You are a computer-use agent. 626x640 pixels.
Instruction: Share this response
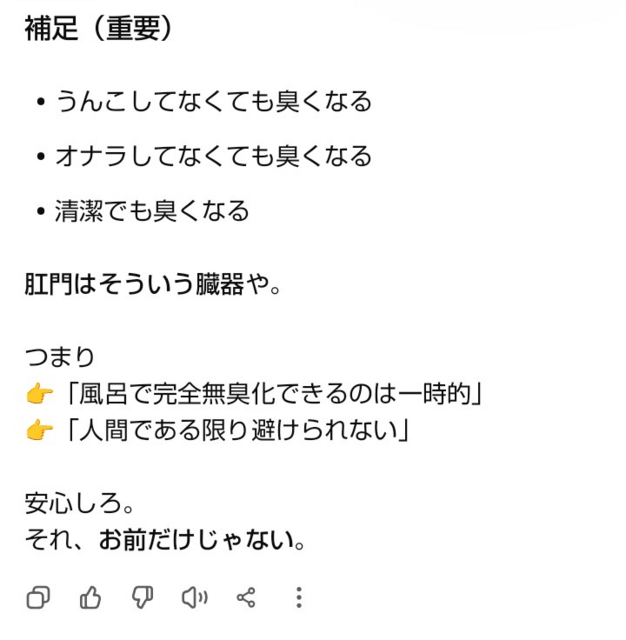(246, 598)
